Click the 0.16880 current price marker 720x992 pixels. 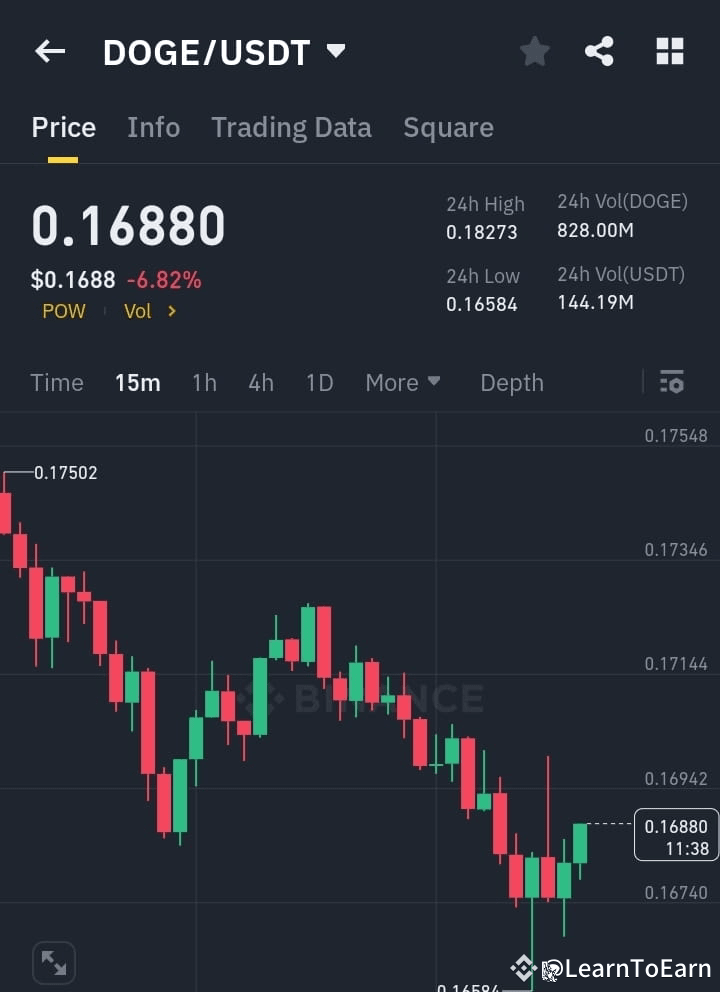coord(676,834)
